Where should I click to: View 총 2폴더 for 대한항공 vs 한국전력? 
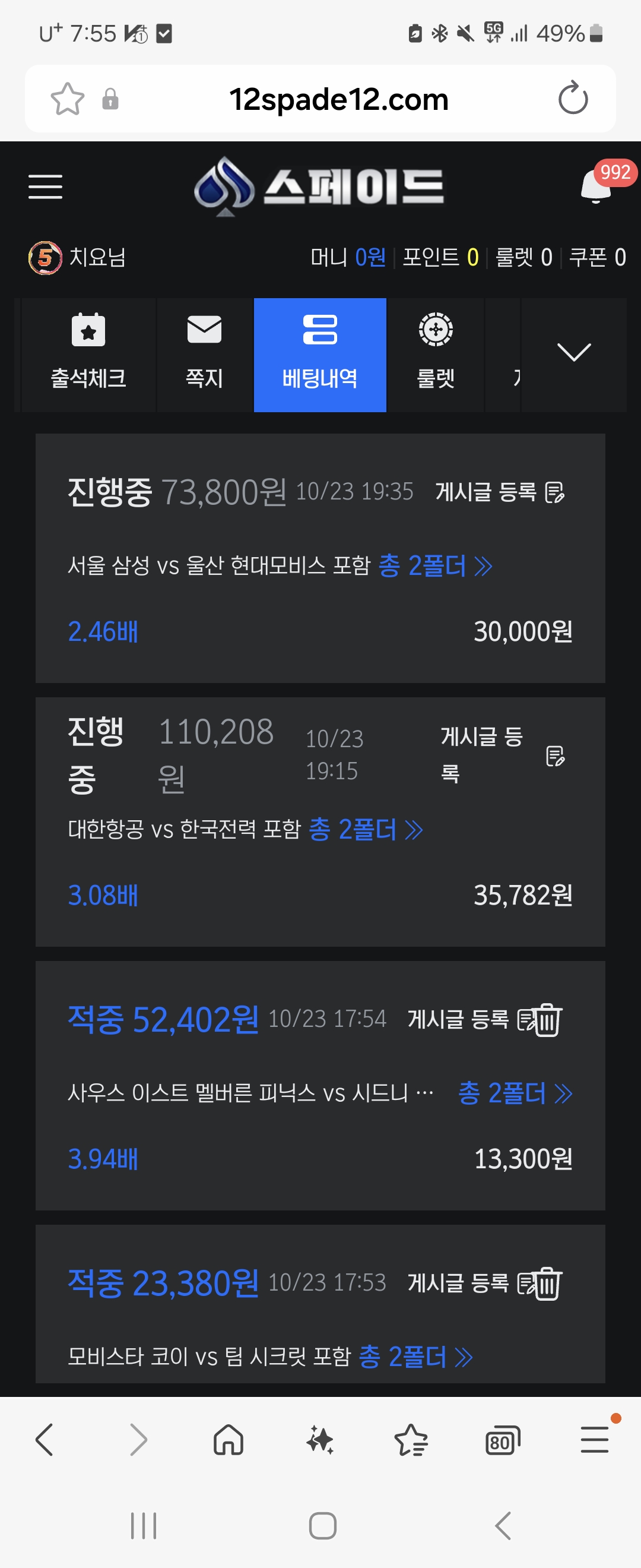(366, 830)
